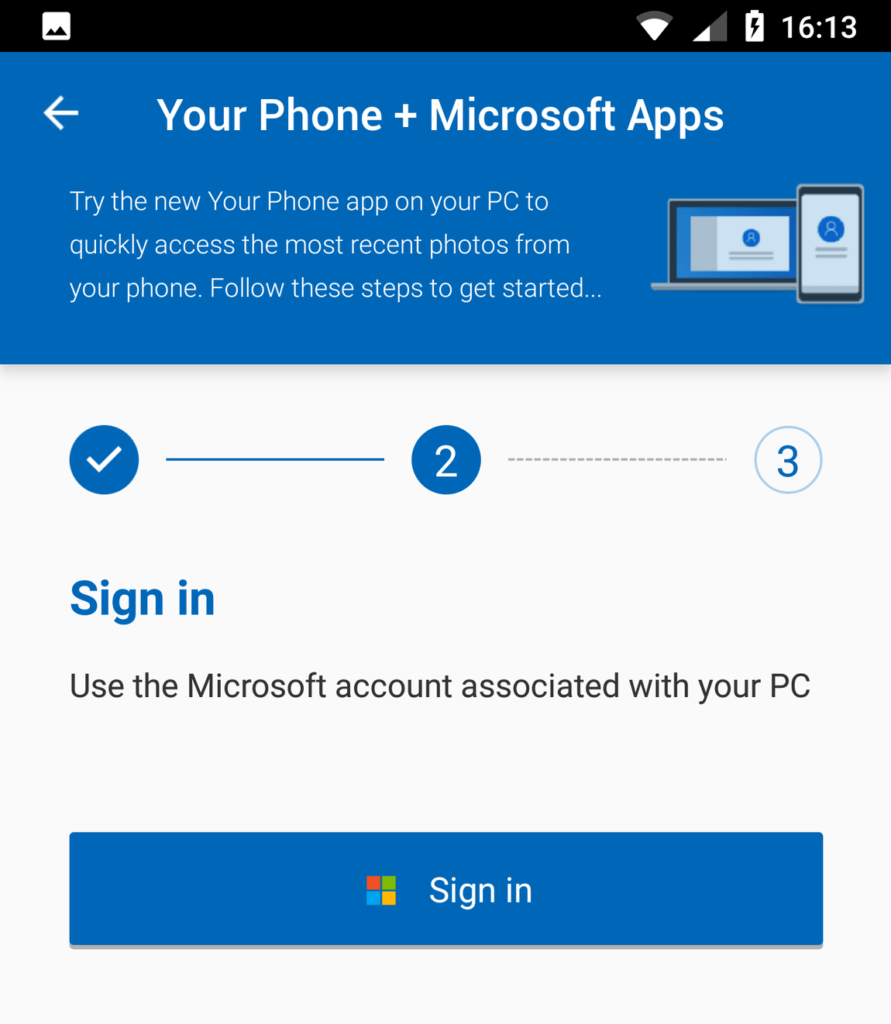Go back using the header arrow

click(x=61, y=114)
